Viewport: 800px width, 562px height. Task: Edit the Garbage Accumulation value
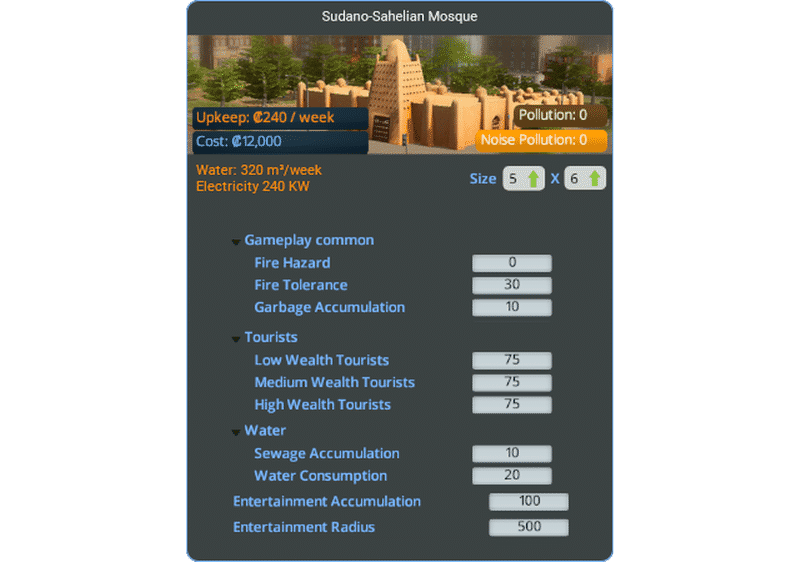pos(511,307)
